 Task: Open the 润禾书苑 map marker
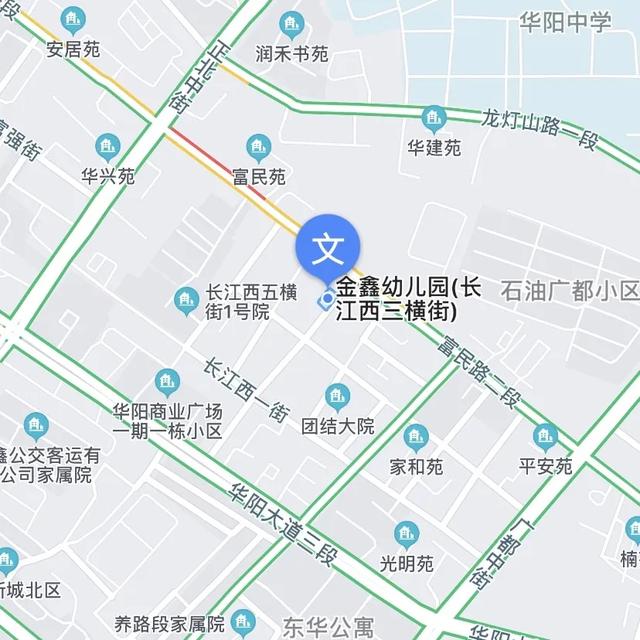click(x=291, y=24)
